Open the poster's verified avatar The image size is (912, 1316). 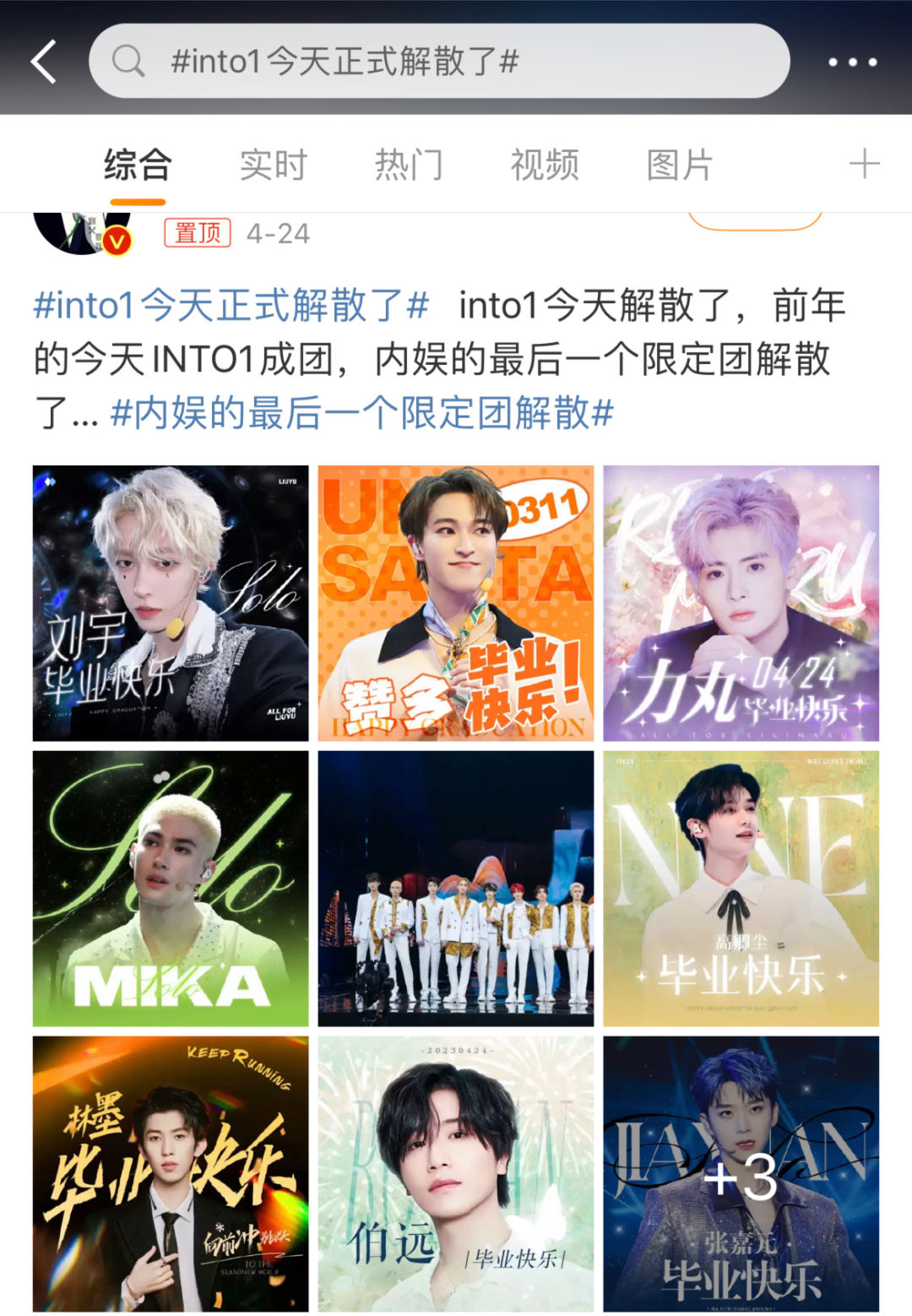point(81,231)
